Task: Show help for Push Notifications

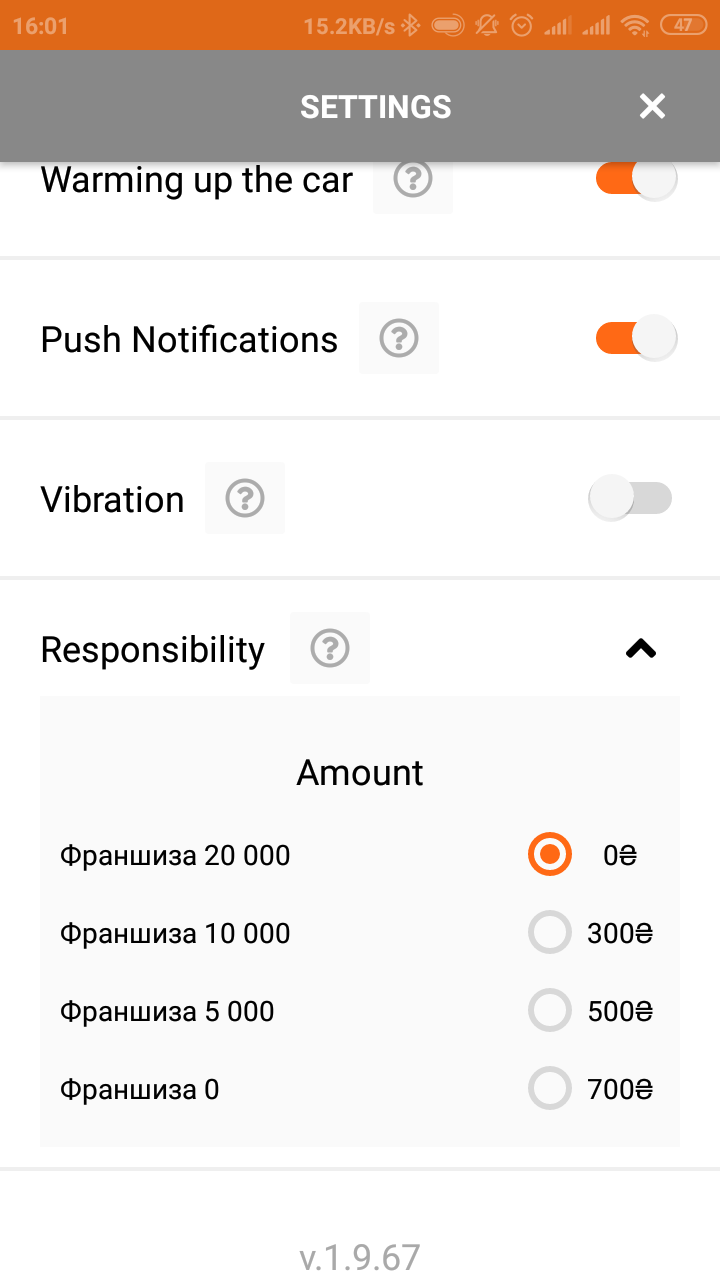Action: point(399,338)
